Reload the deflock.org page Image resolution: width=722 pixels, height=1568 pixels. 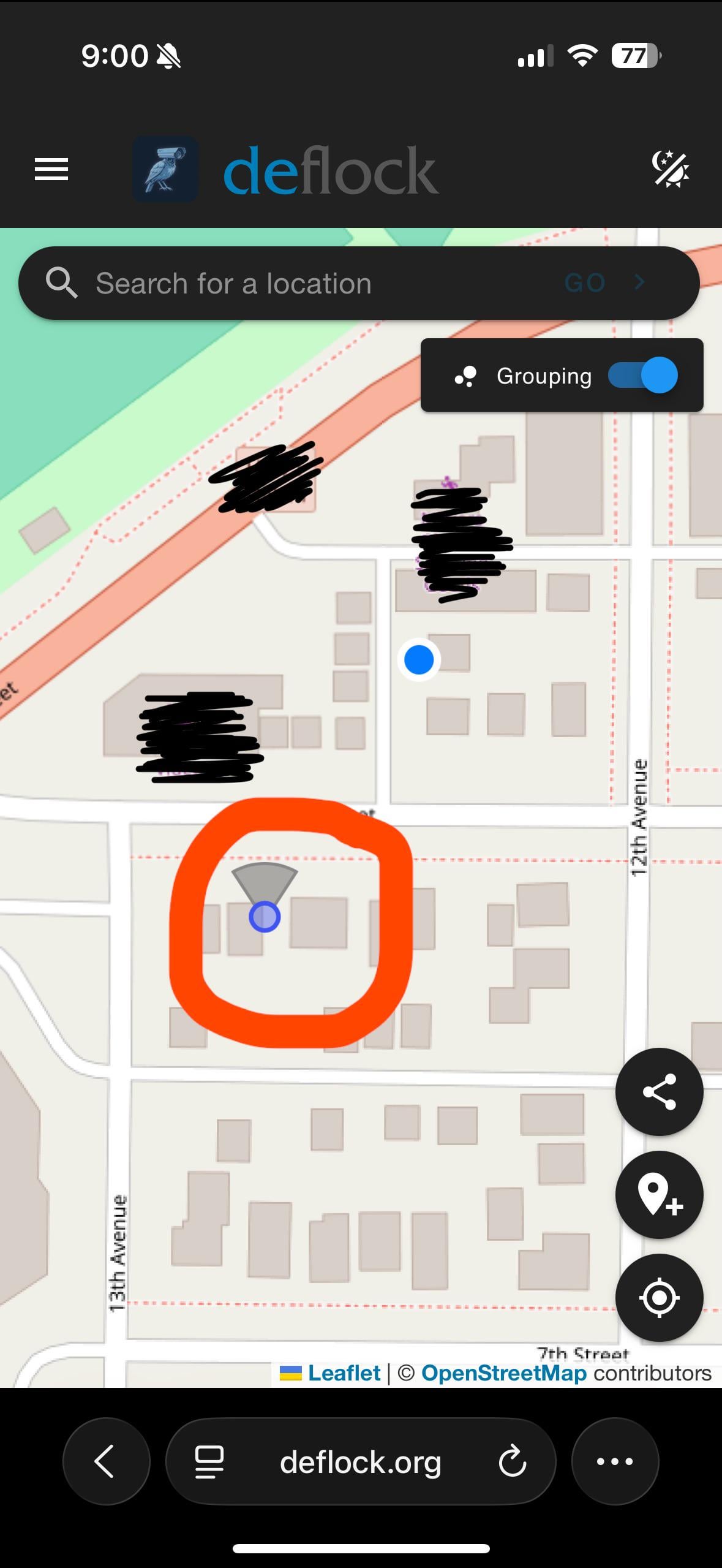[513, 1462]
